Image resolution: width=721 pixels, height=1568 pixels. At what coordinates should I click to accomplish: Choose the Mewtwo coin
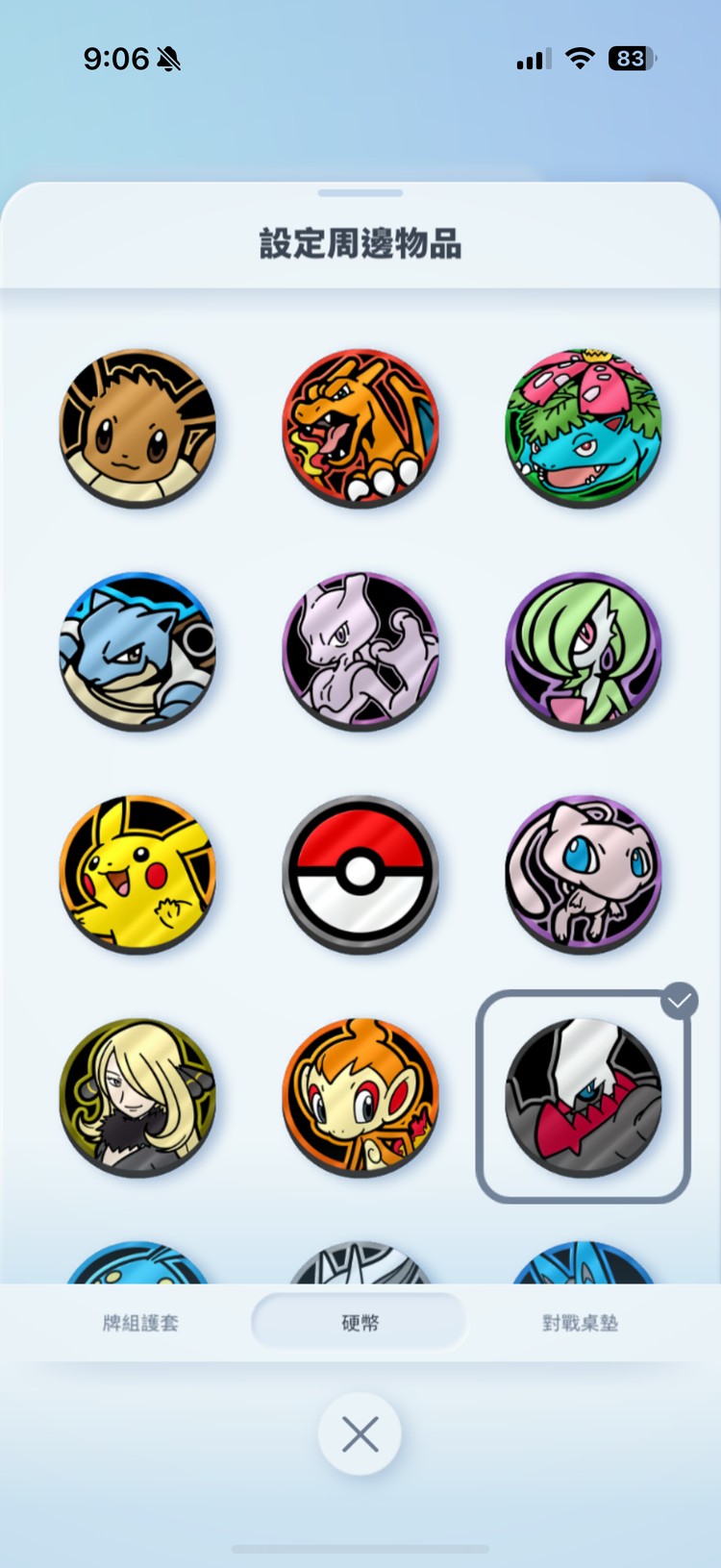point(360,651)
